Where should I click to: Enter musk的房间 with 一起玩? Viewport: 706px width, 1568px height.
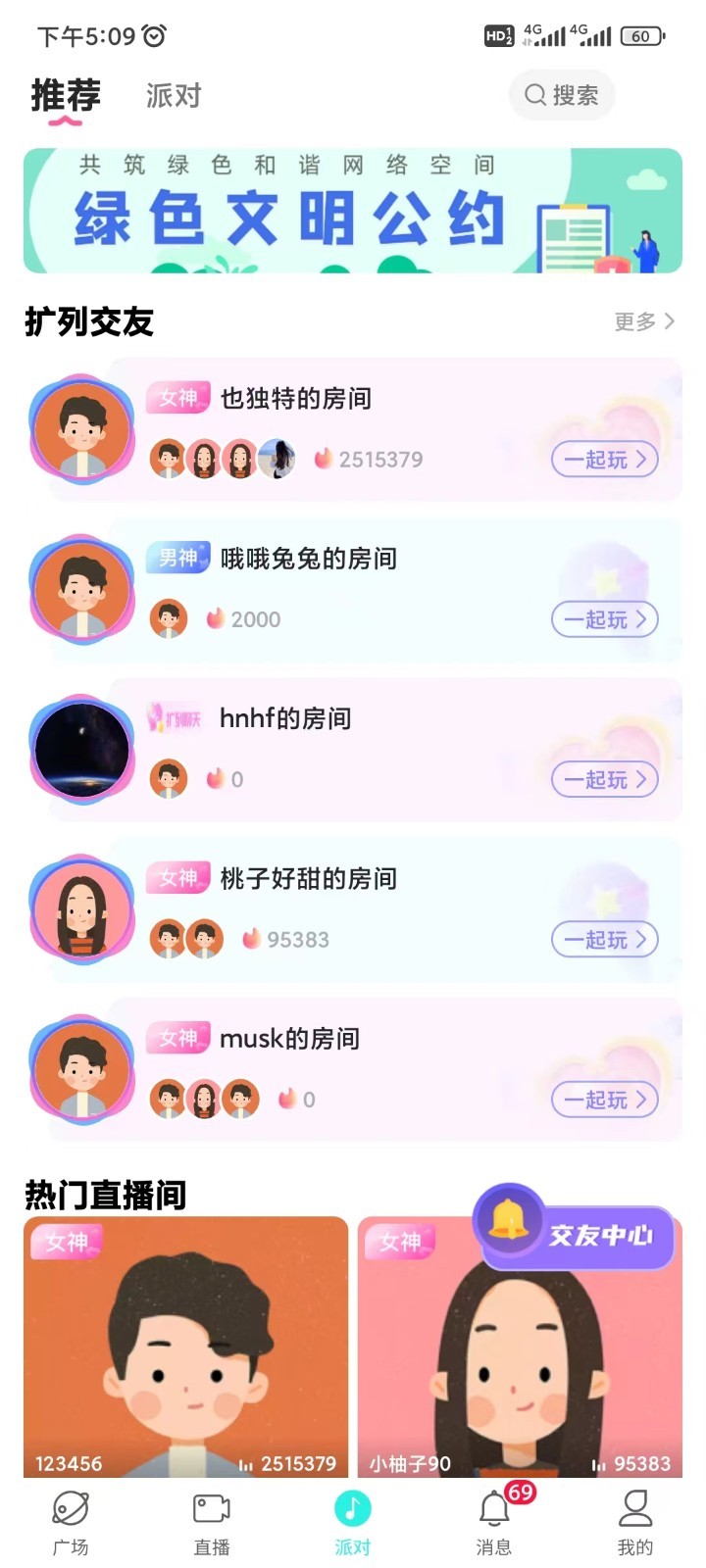point(604,1100)
